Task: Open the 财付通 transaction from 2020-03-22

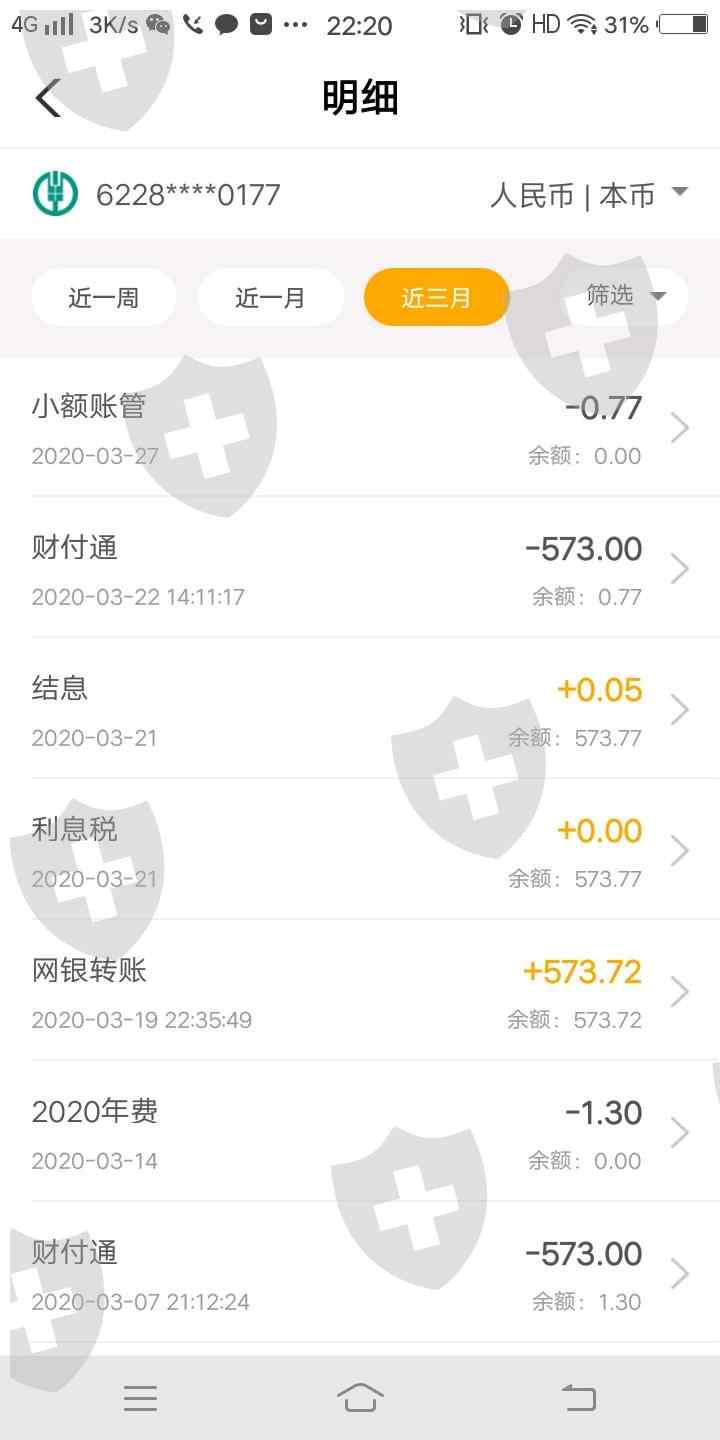Action: pyautogui.click(x=360, y=569)
